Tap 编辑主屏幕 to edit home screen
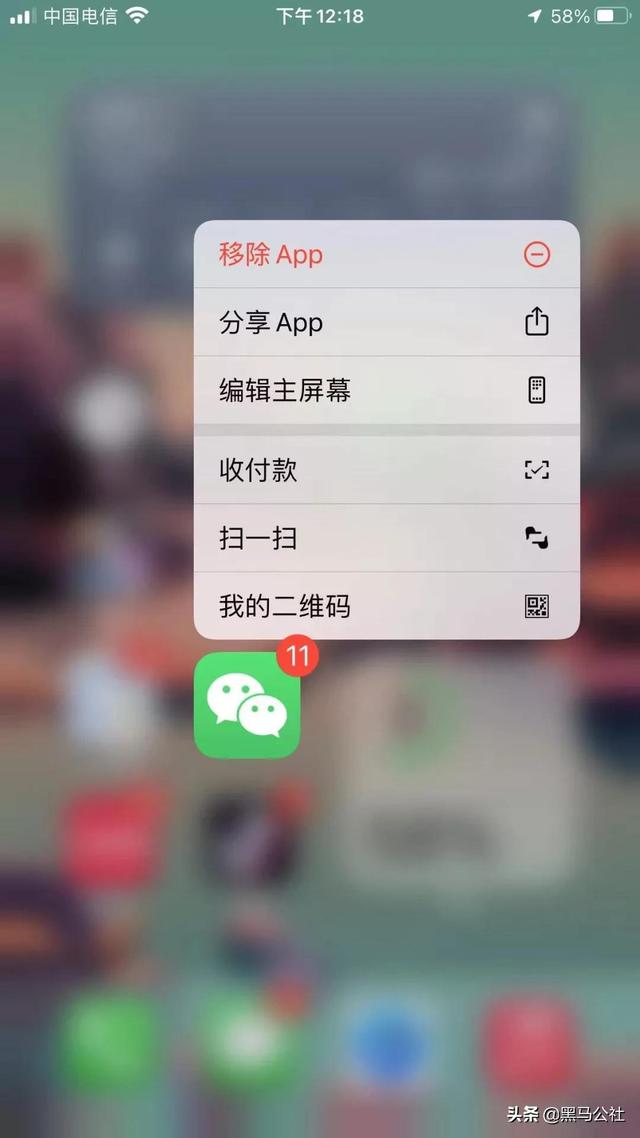The image size is (640, 1138). click(x=386, y=391)
